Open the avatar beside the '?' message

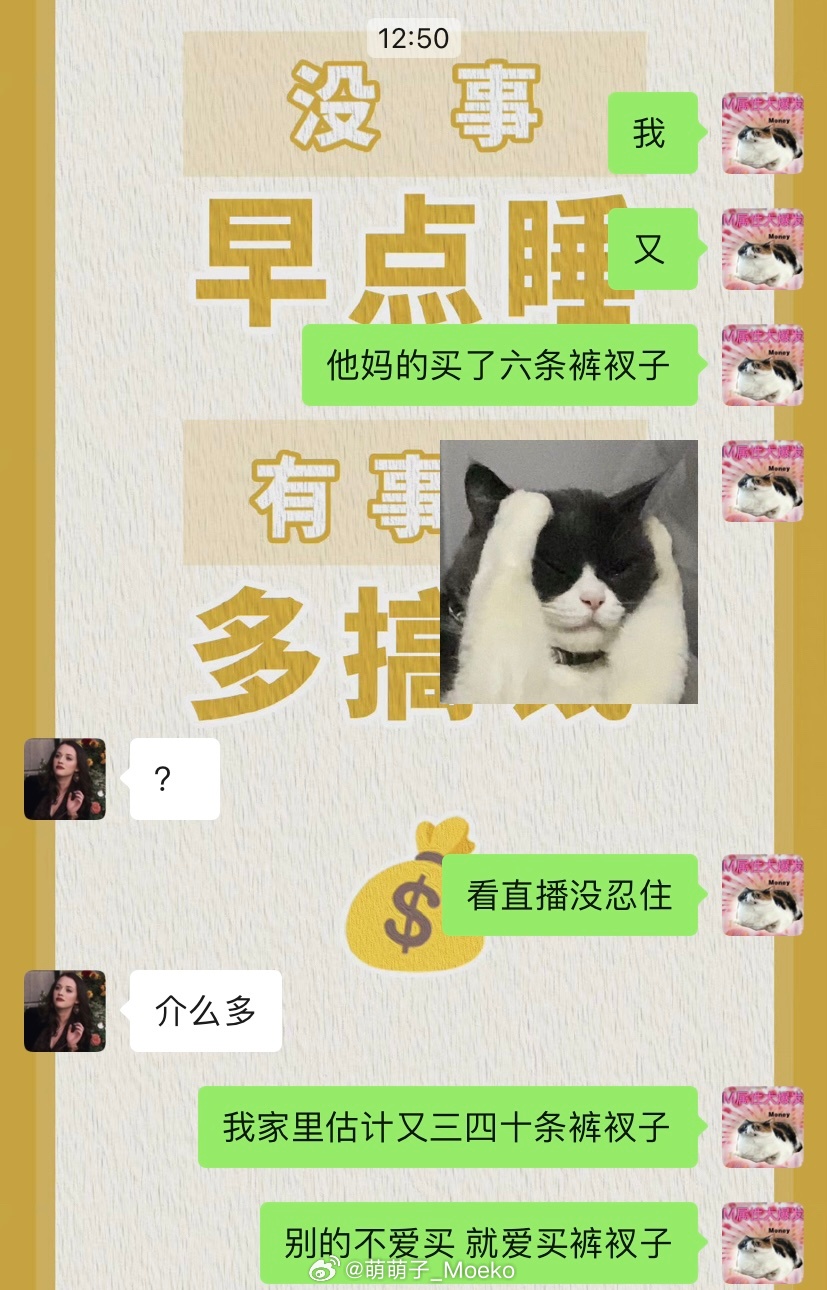(65, 779)
